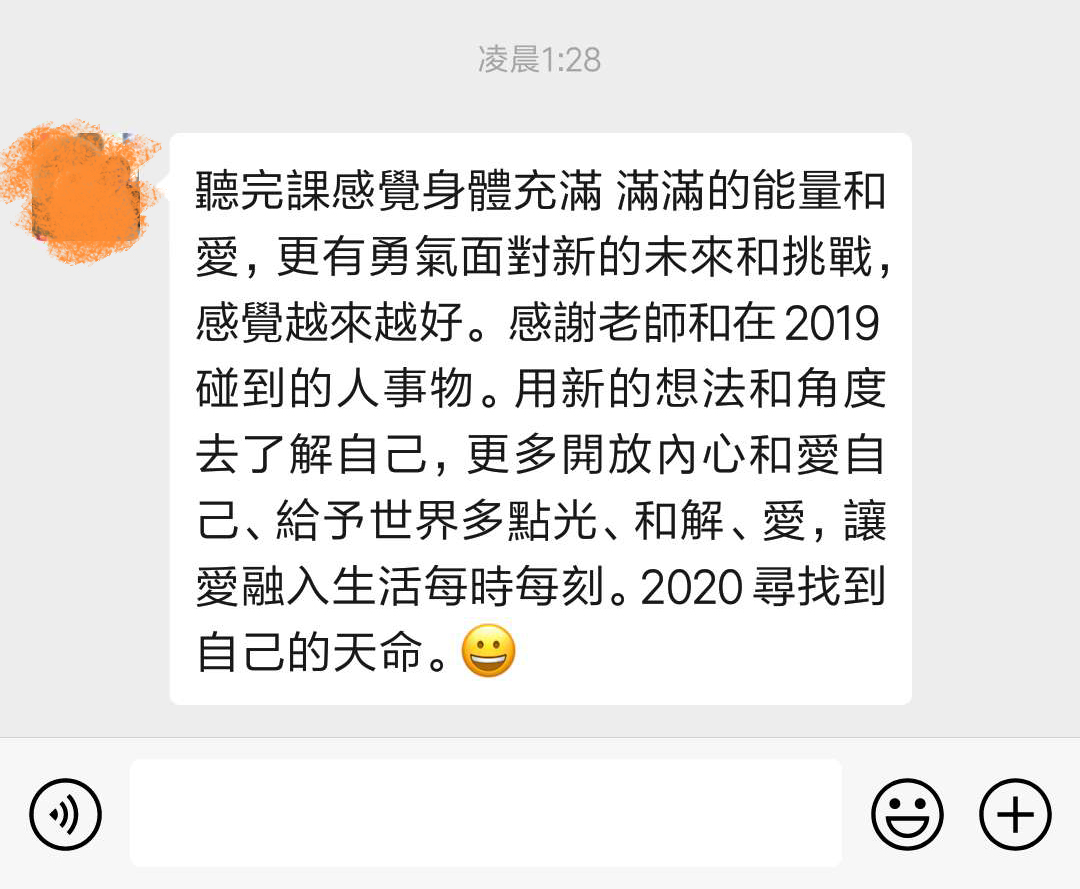The width and height of the screenshot is (1080, 889).
Task: Focus the message text field
Action: (x=485, y=813)
